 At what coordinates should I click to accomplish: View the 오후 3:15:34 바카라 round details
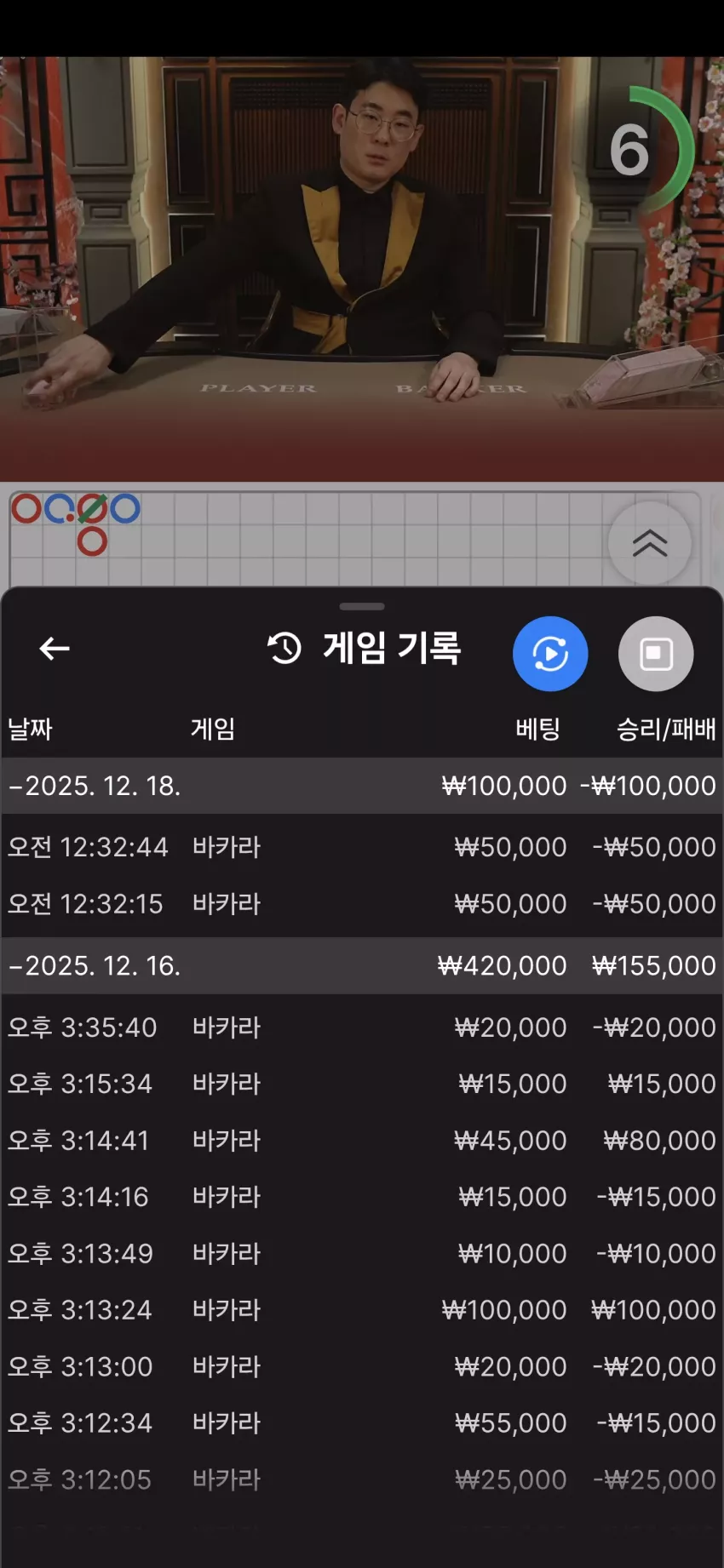tap(362, 1084)
